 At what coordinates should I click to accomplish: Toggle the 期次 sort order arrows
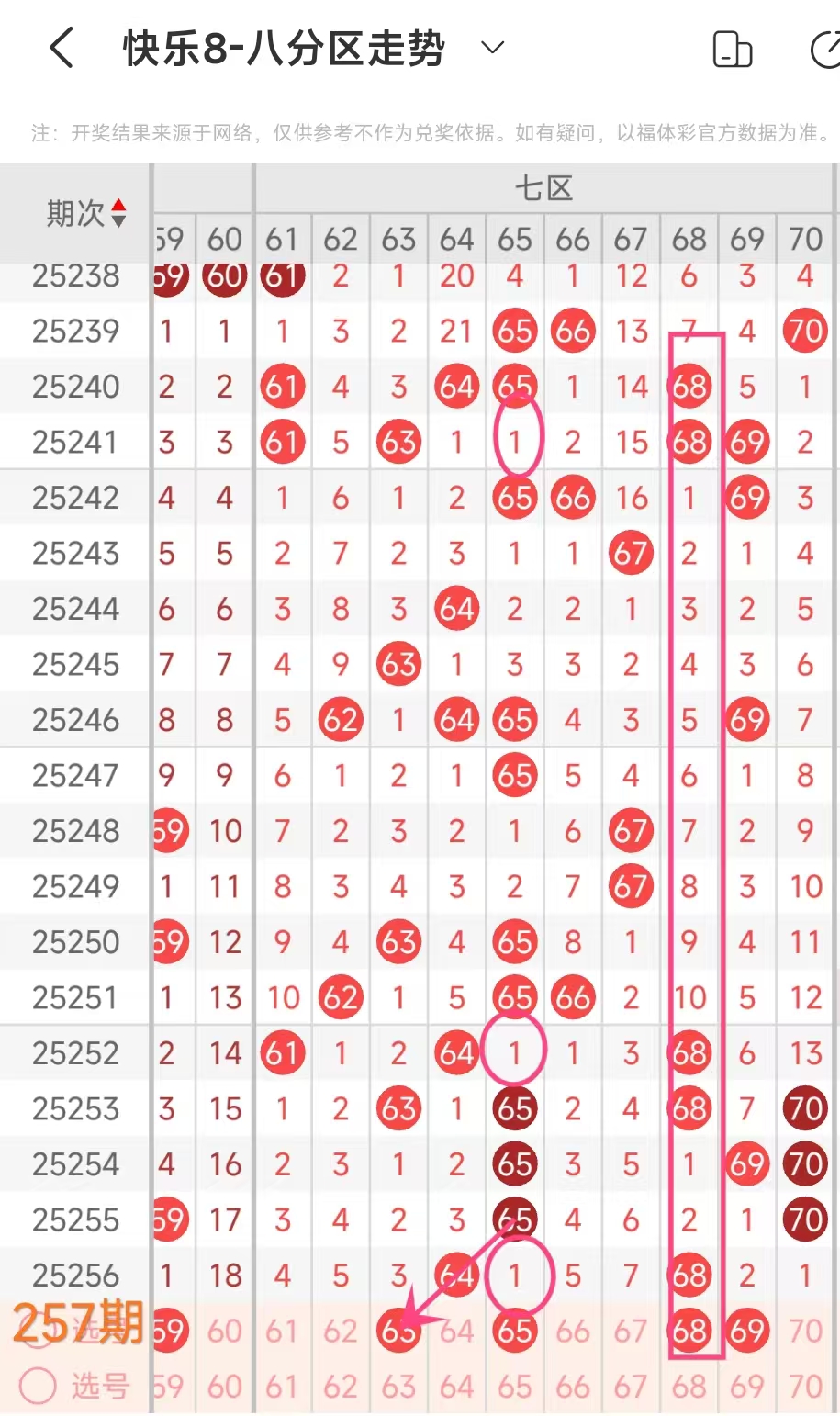click(118, 214)
